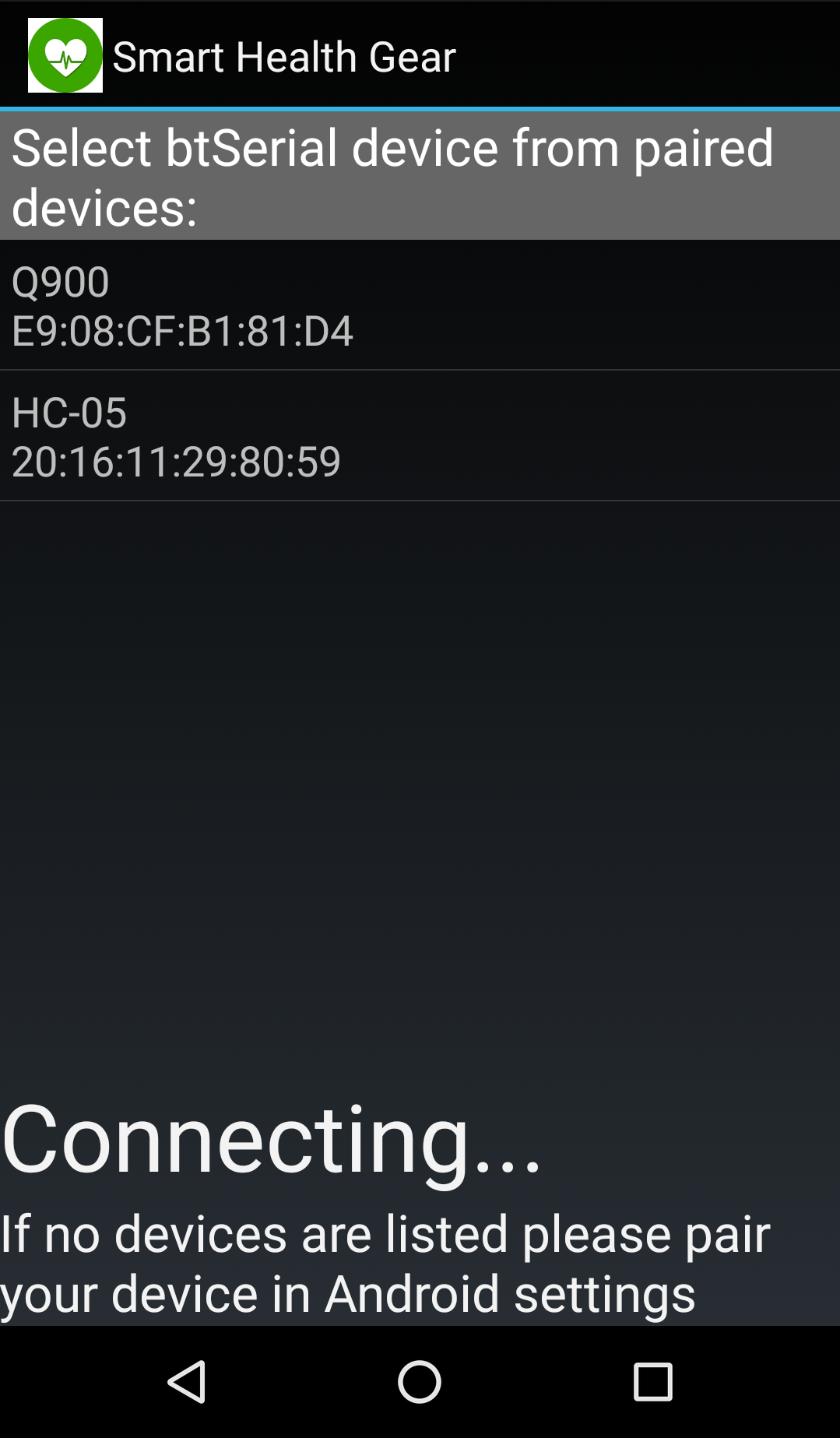Viewport: 840px width, 1438px height.
Task: Open the recent apps overview
Action: [652, 1382]
